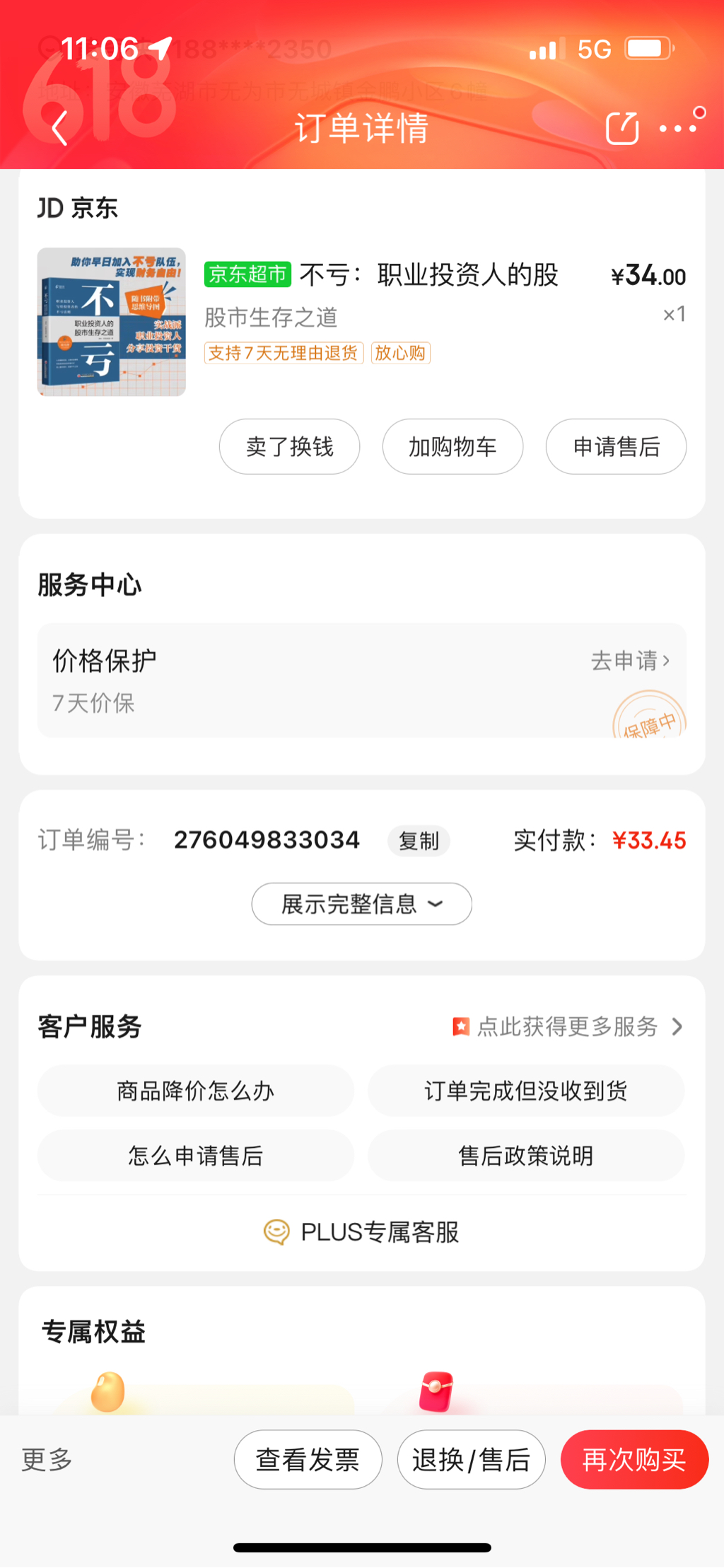This screenshot has width=724, height=1568.
Task: Tap 更多 in the bottom bar
Action: pyautogui.click(x=47, y=1459)
